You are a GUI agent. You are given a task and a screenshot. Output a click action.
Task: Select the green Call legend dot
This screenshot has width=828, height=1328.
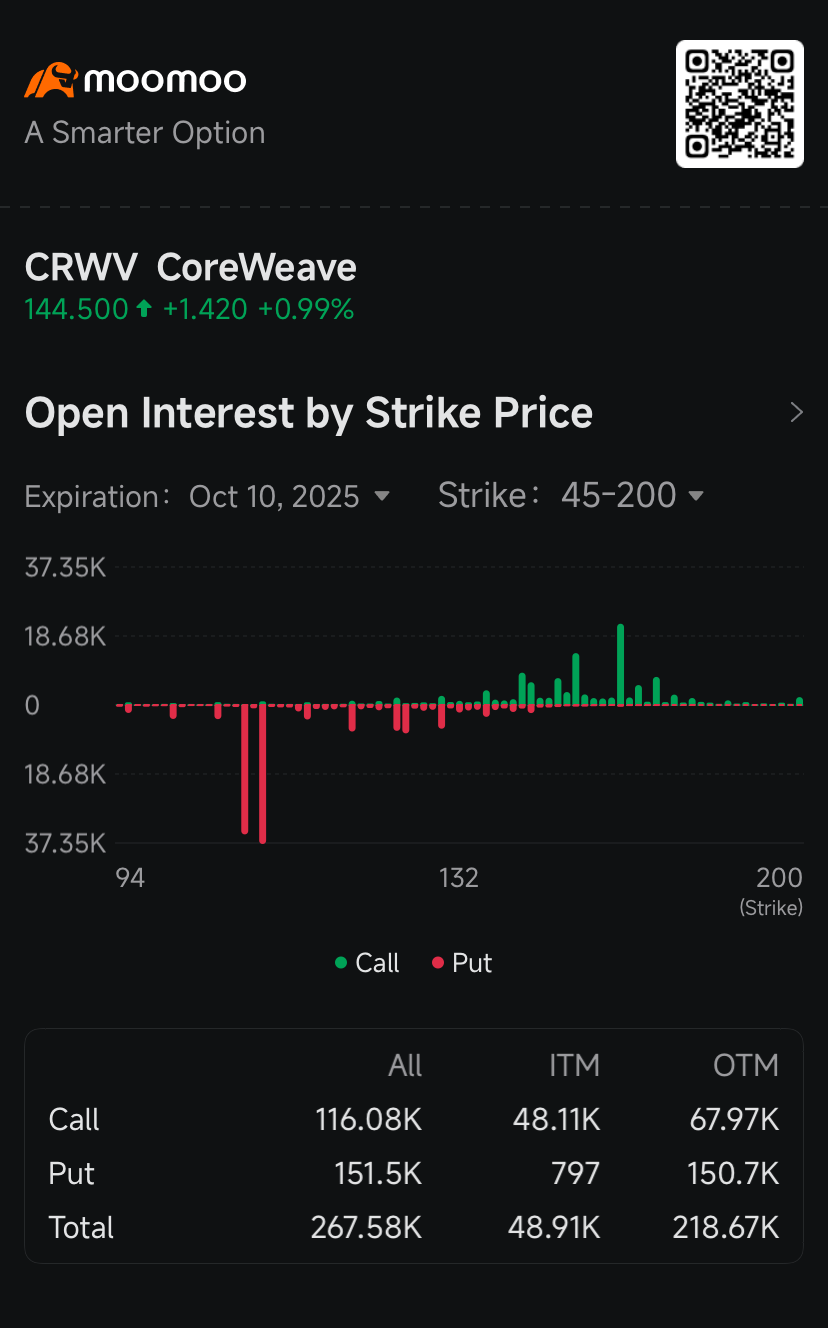click(x=343, y=962)
